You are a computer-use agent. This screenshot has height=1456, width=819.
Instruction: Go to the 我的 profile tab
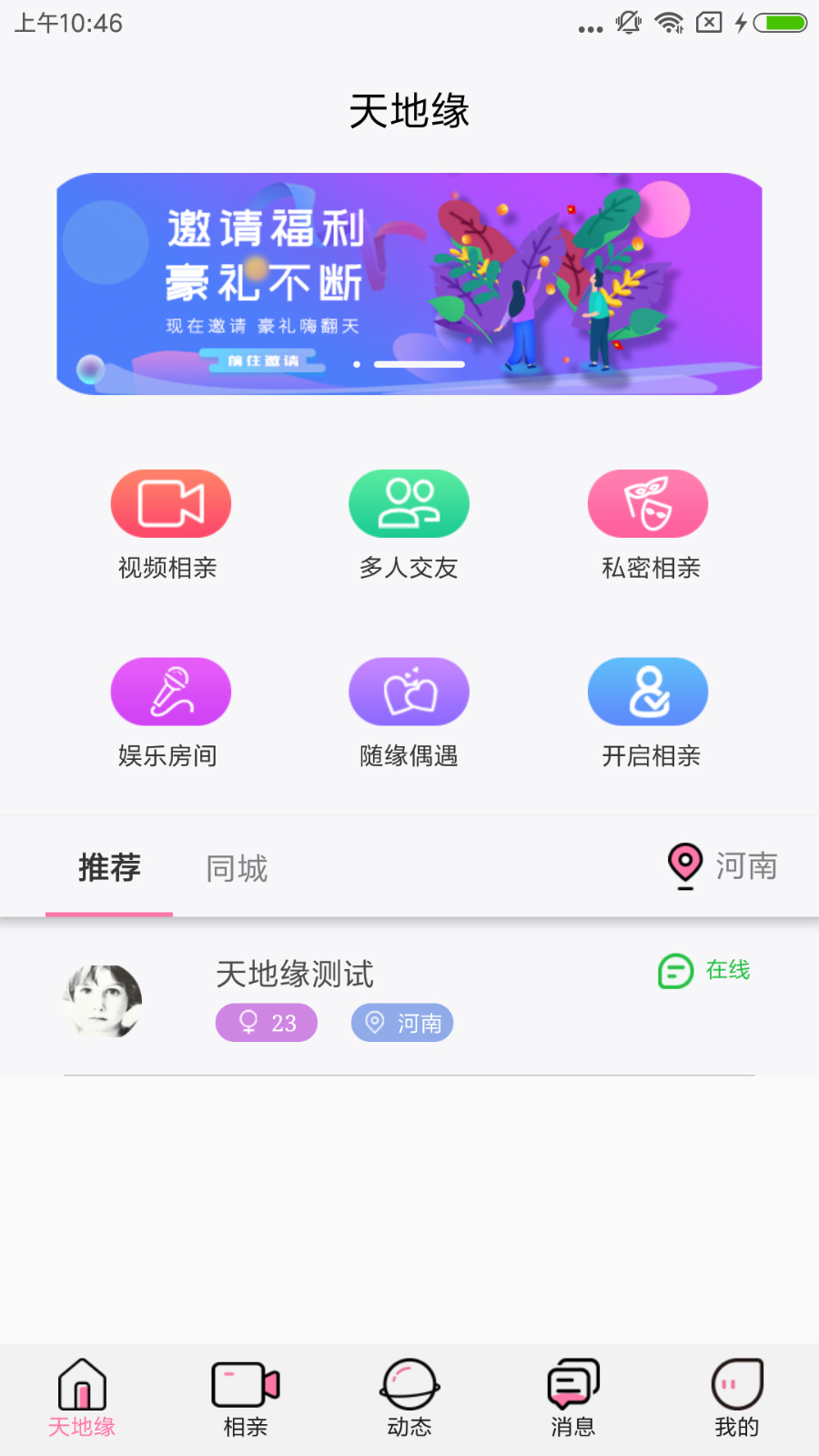(x=737, y=1398)
